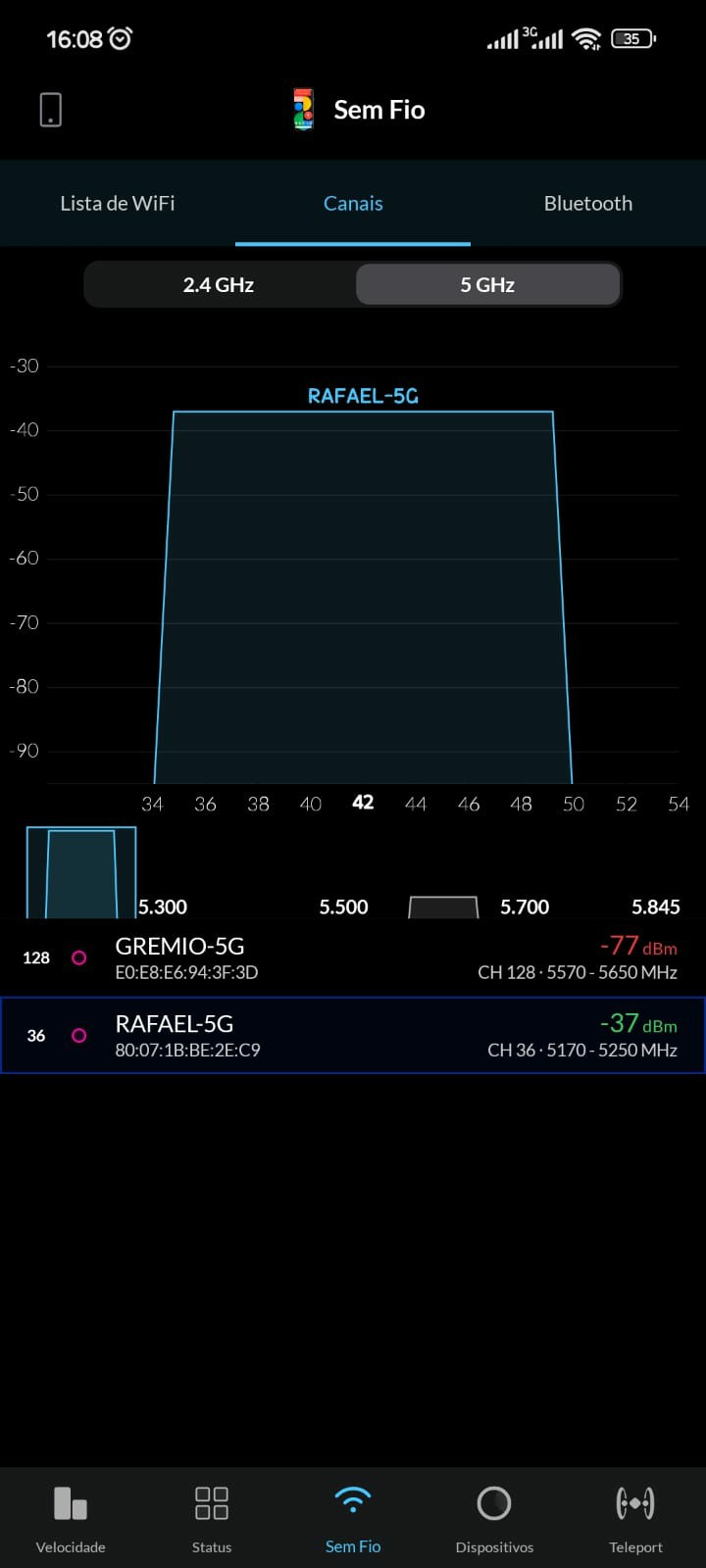Open the GREMIO-5G network row
The image size is (706, 1568).
click(353, 958)
